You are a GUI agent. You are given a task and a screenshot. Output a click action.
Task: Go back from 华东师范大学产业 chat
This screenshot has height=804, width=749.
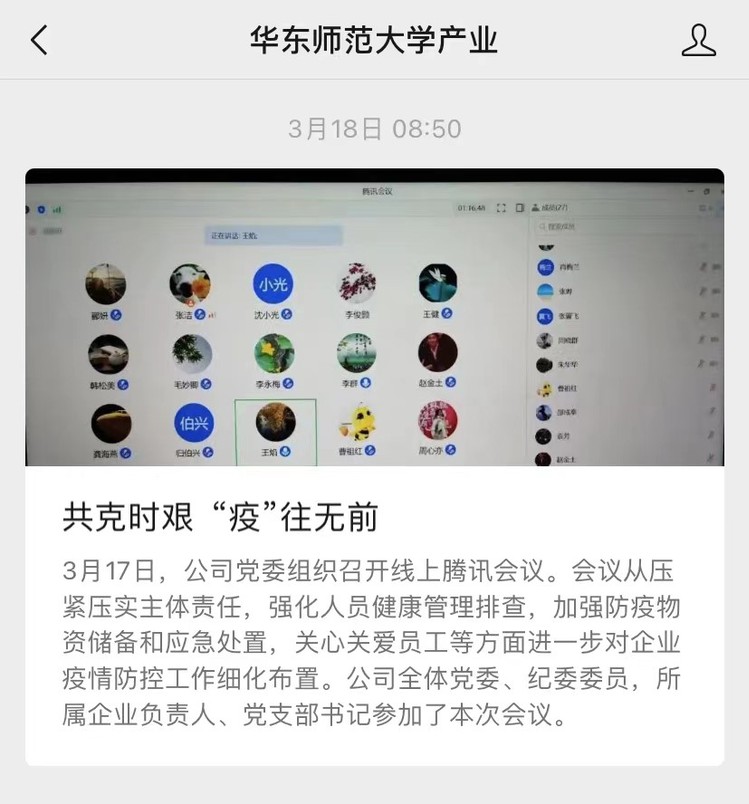pyautogui.click(x=39, y=41)
